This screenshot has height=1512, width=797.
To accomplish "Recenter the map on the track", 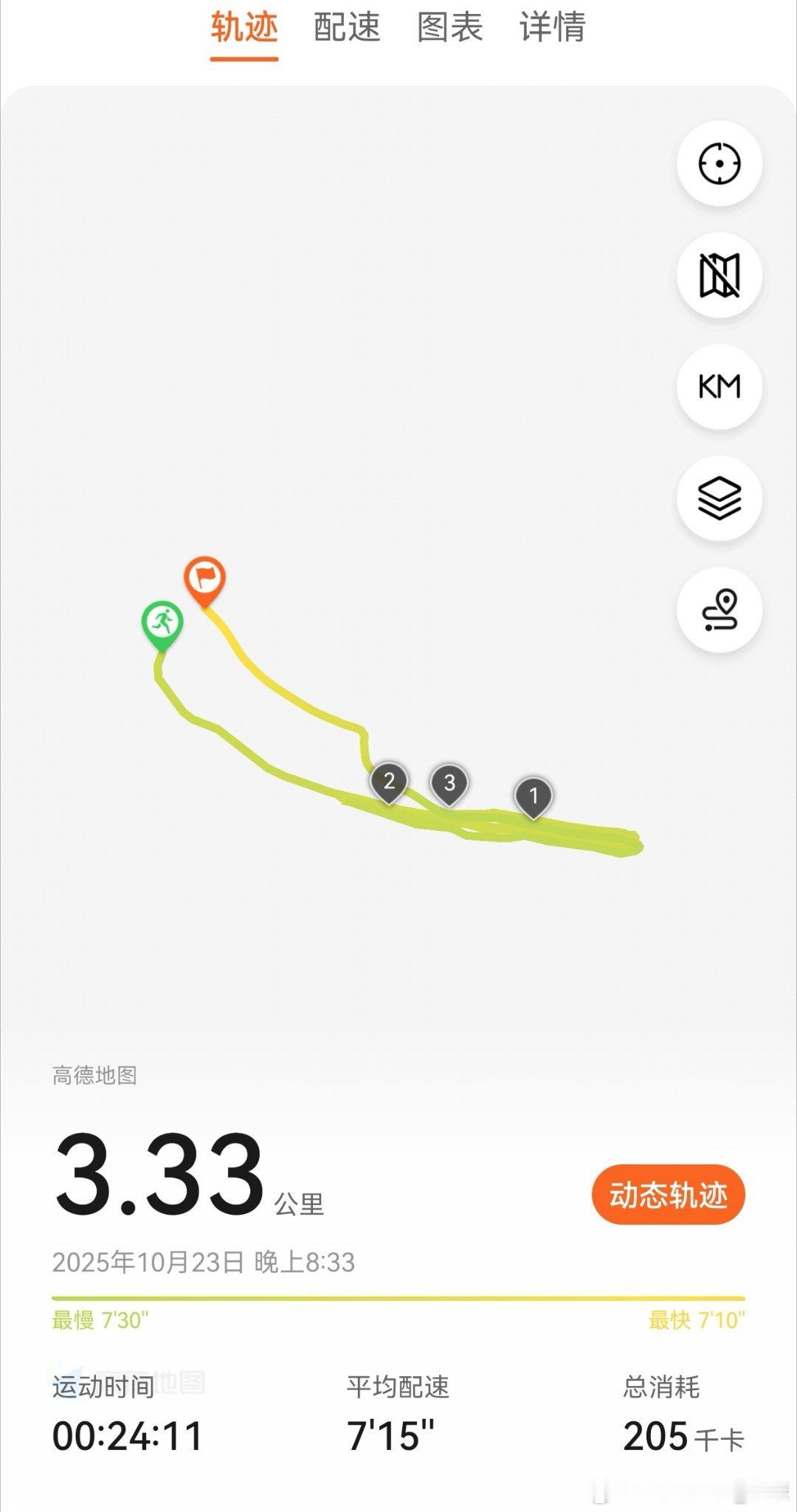I will tap(719, 164).
